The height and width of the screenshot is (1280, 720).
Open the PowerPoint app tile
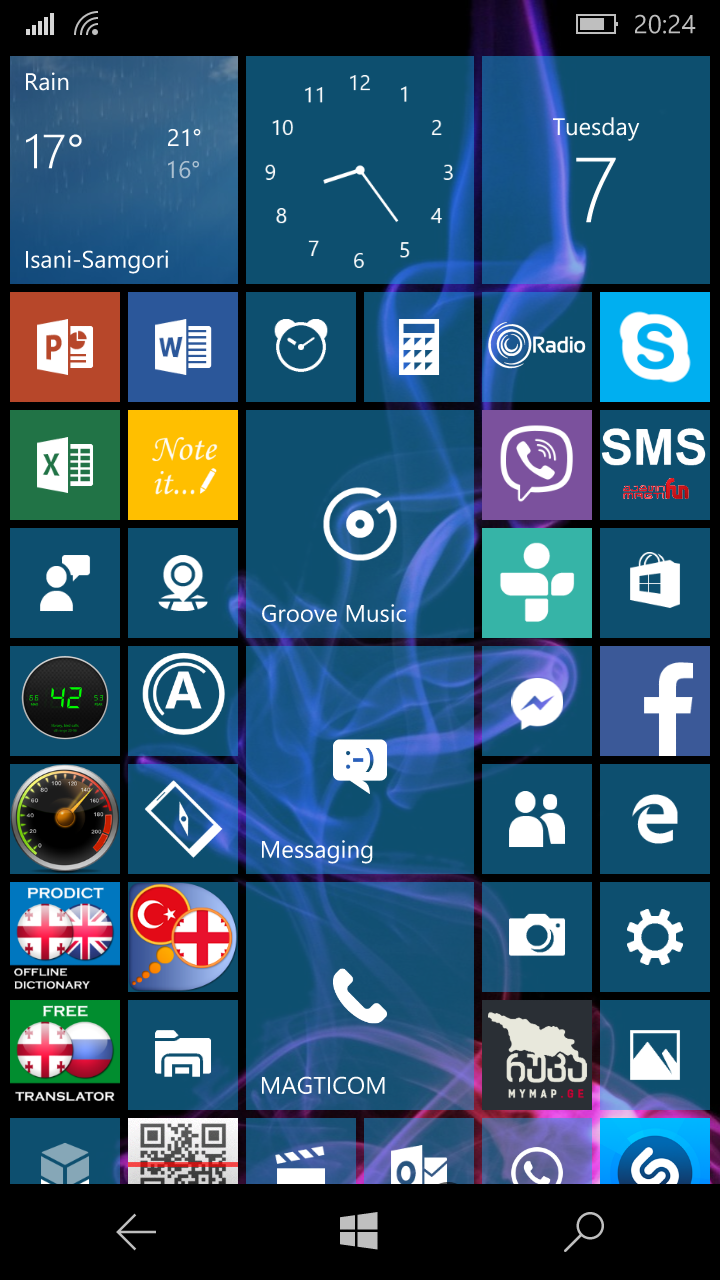click(65, 347)
